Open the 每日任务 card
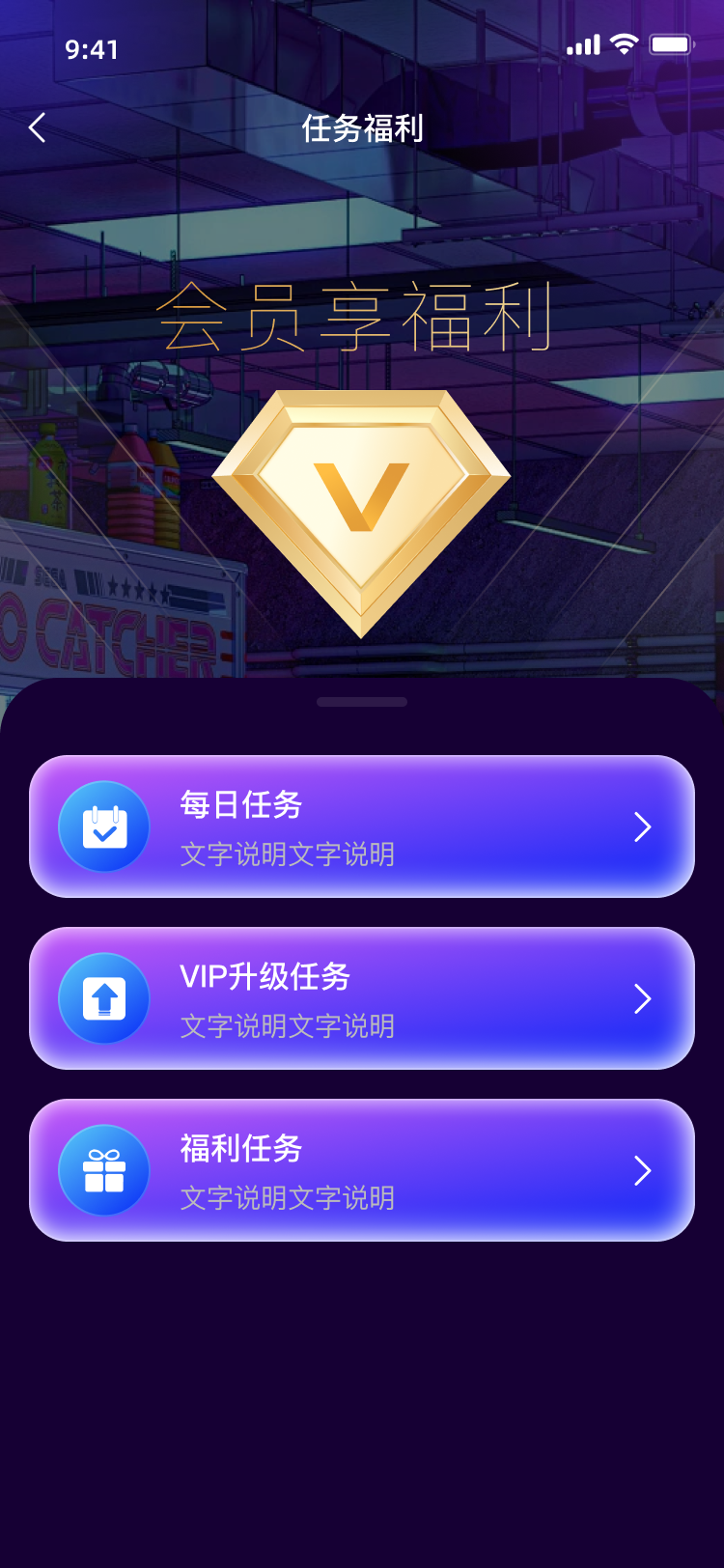Viewport: 724px width, 1568px height. coord(362,826)
